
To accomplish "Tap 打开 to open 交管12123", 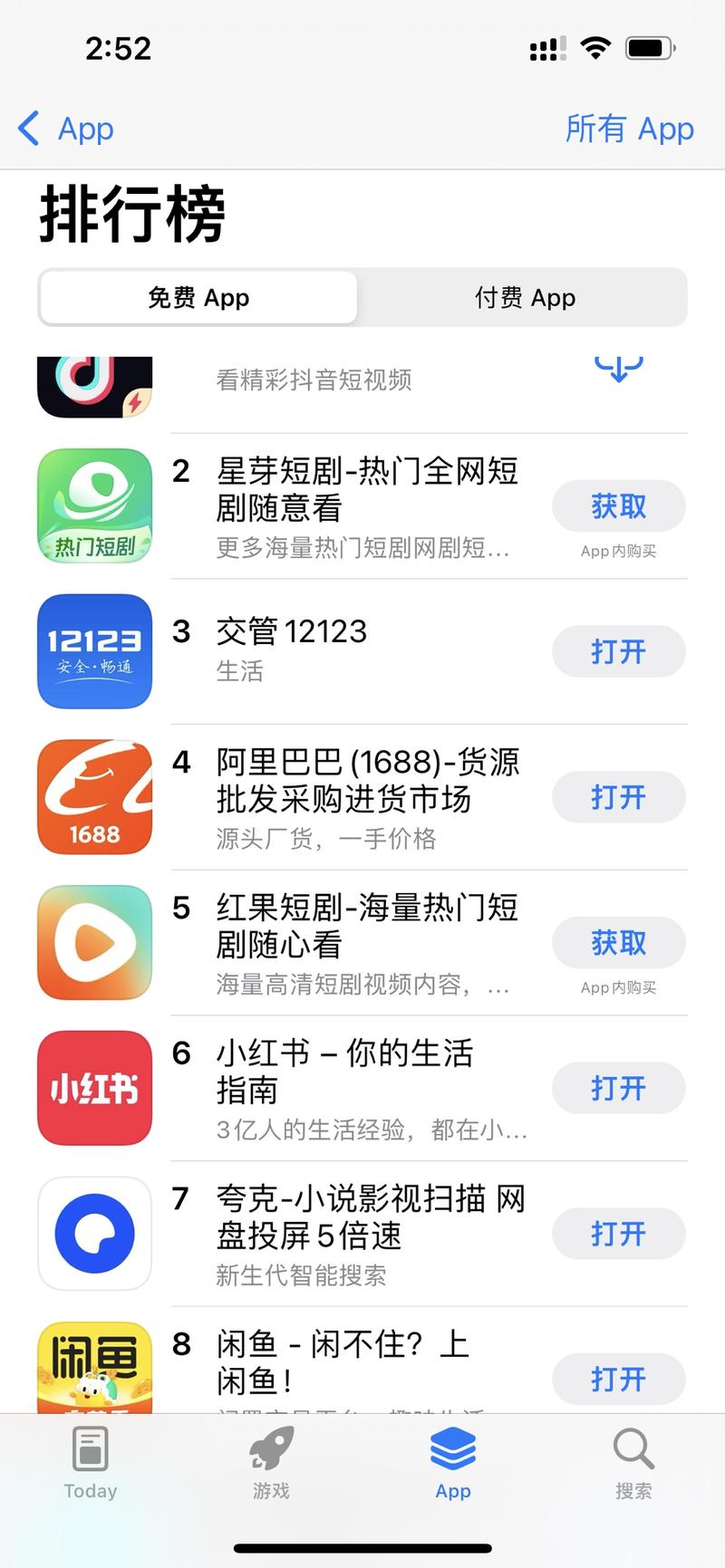I will [618, 651].
